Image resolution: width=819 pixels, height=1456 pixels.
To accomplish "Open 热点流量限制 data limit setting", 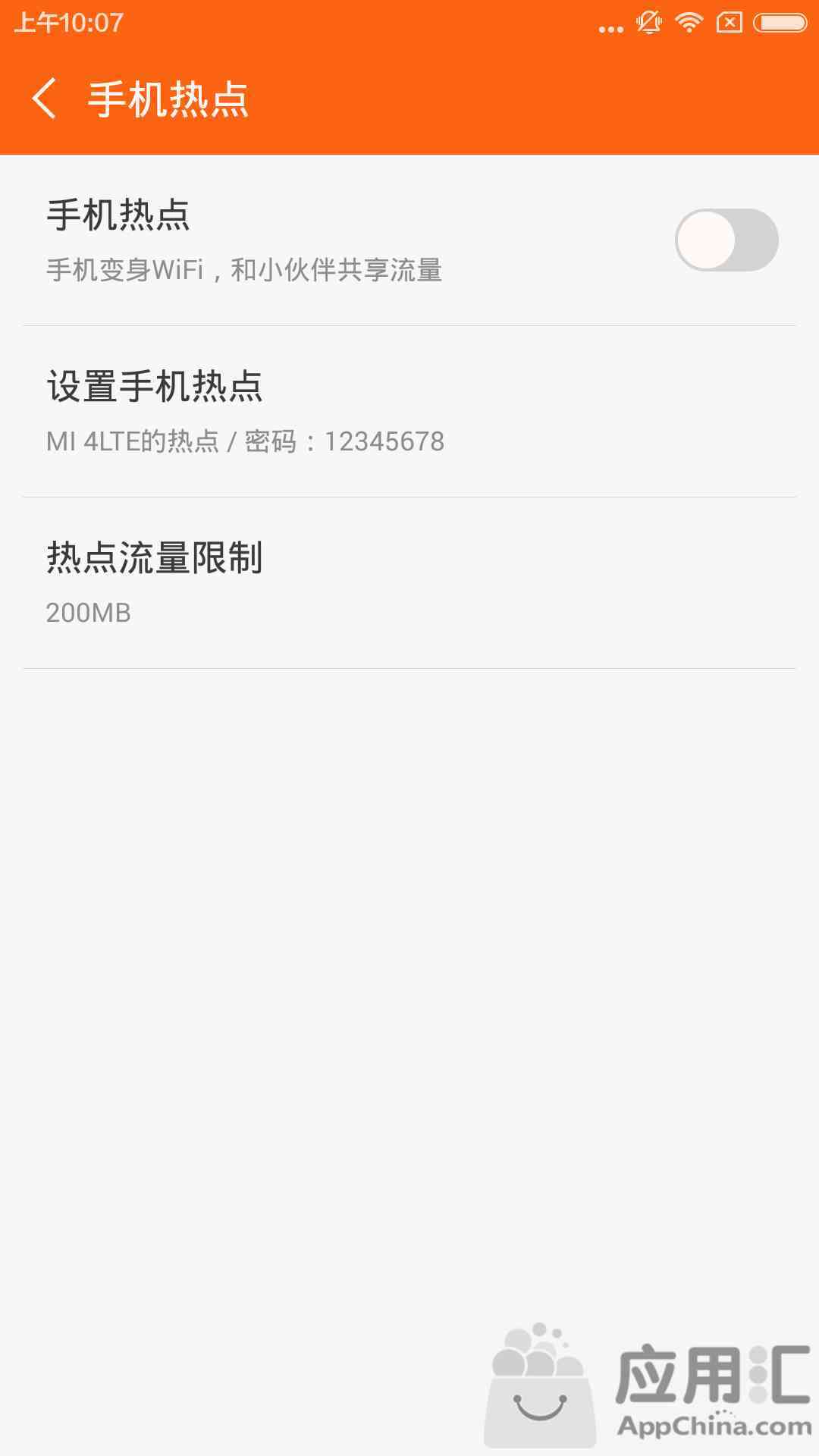I will [x=409, y=583].
